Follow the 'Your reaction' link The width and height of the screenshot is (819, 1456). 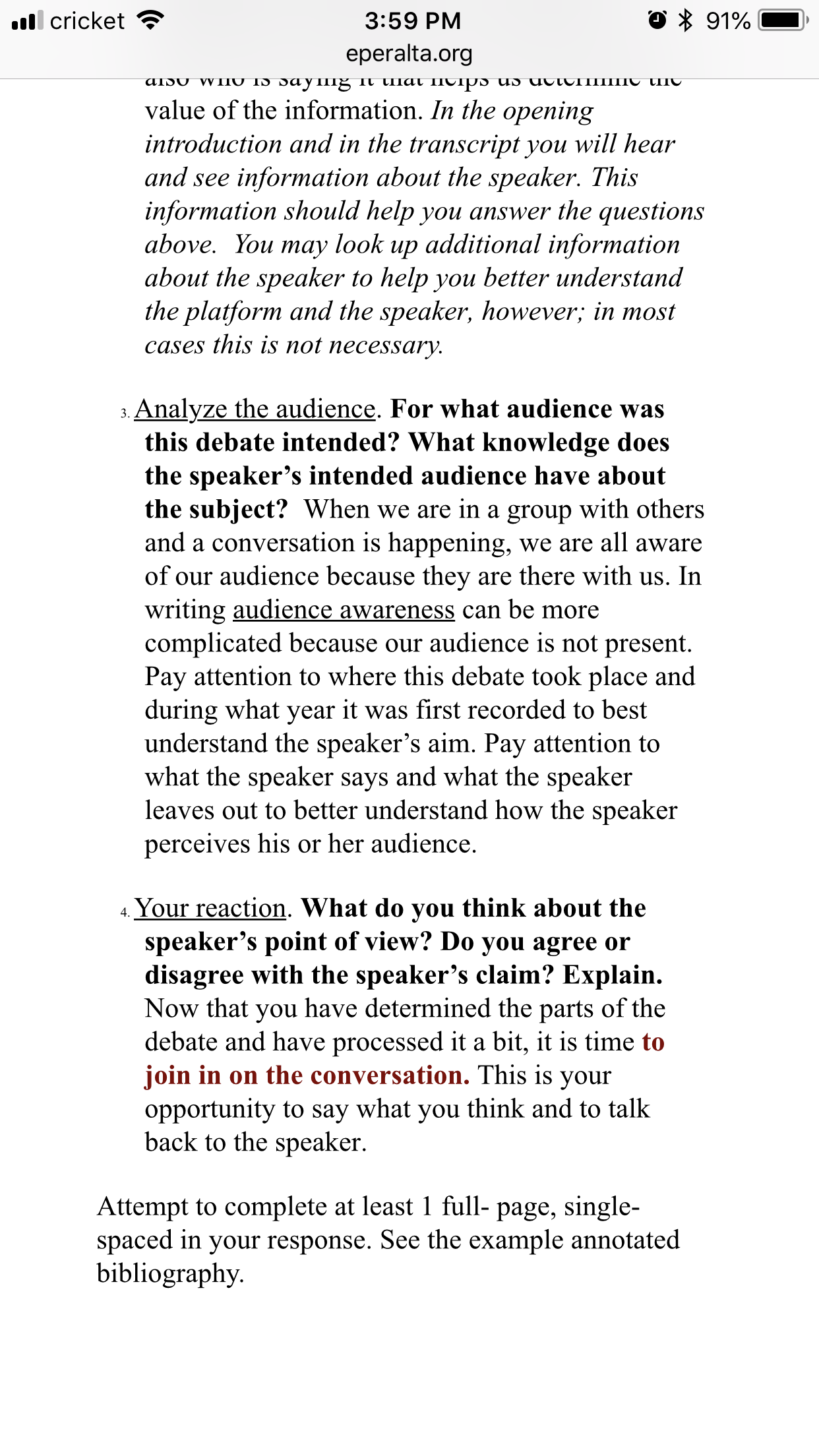(x=210, y=909)
